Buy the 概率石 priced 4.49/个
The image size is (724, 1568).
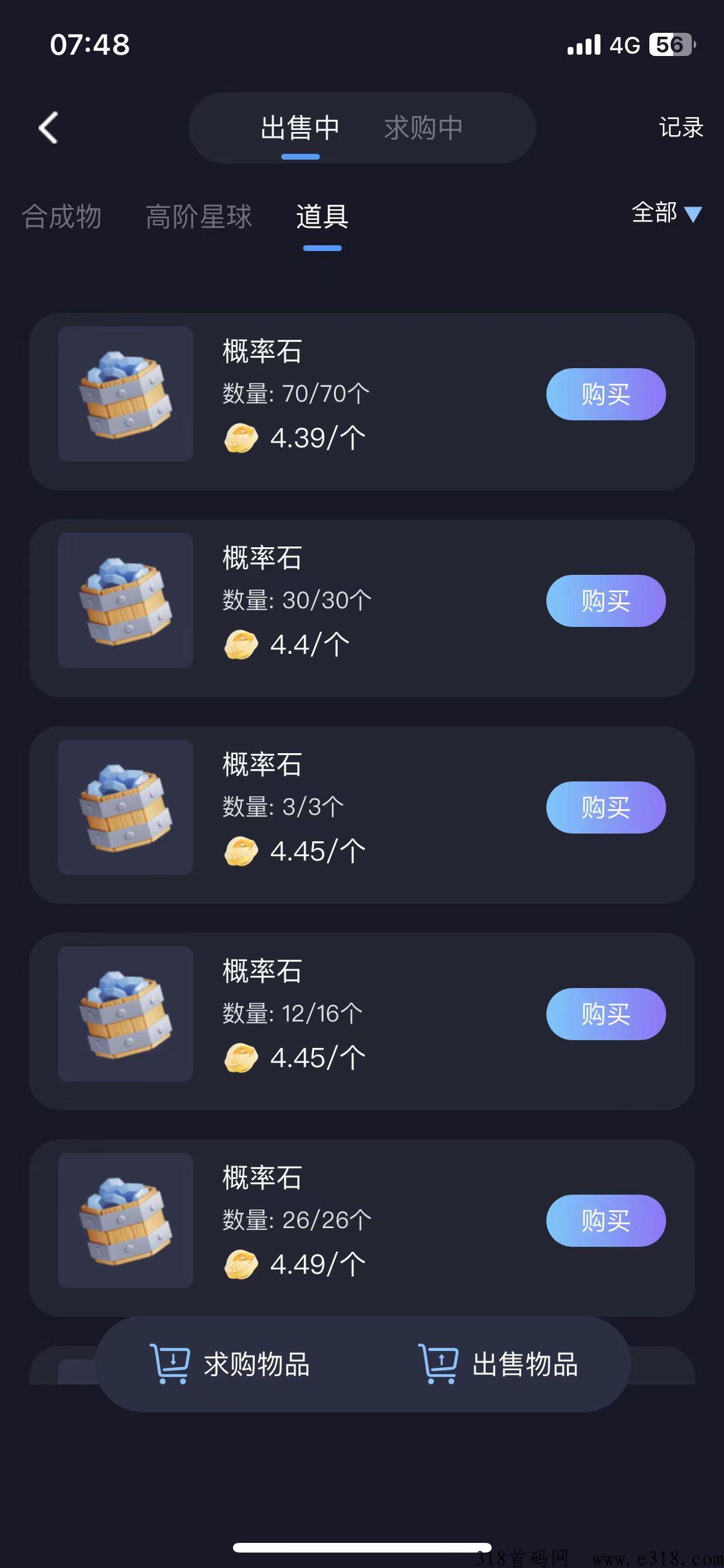pyautogui.click(x=606, y=1220)
